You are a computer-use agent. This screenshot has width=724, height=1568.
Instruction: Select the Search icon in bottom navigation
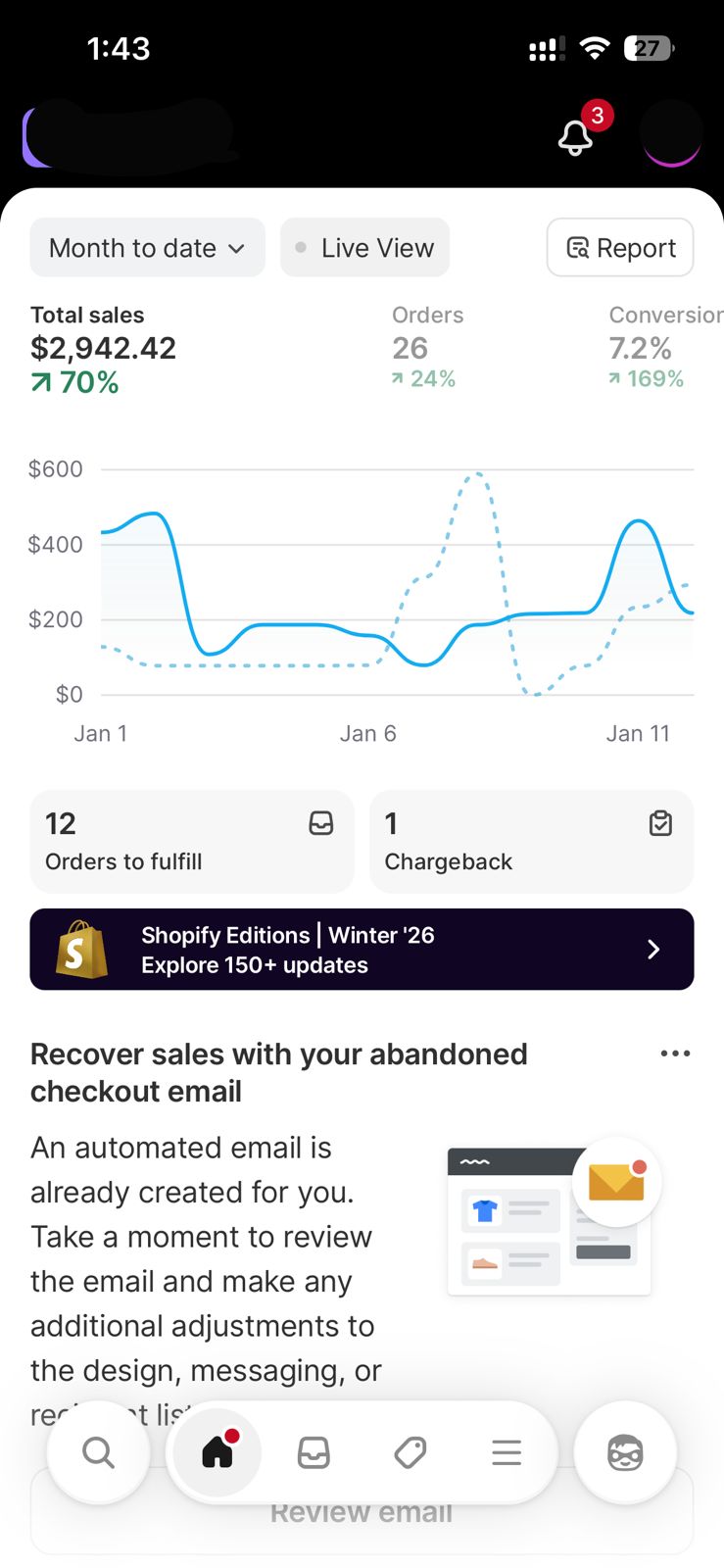97,1453
